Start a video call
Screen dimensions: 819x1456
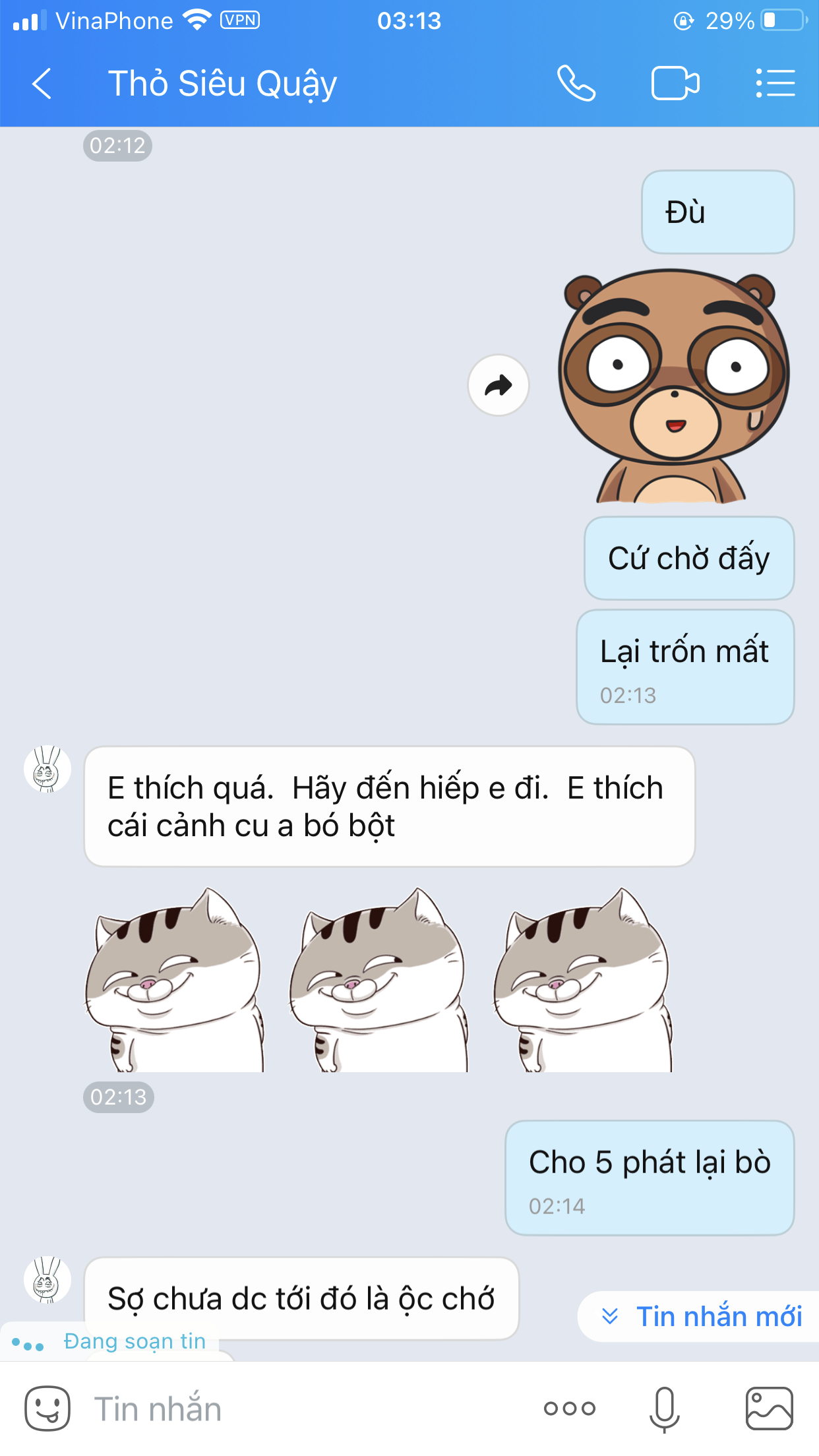pyautogui.click(x=675, y=84)
